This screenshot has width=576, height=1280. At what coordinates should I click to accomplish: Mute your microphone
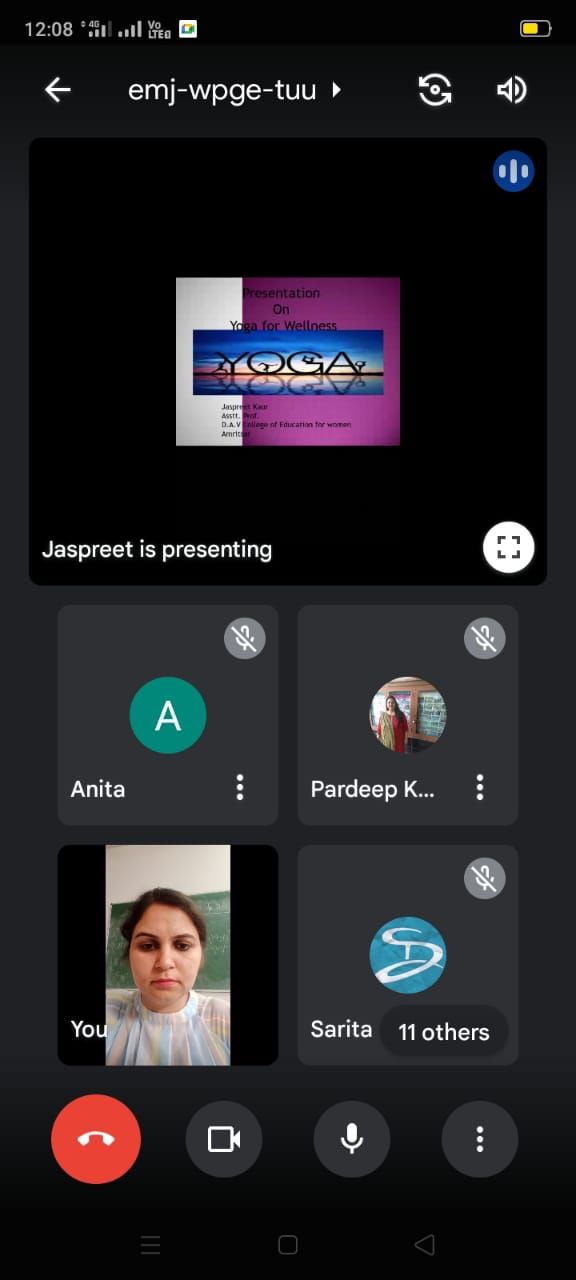click(352, 1139)
